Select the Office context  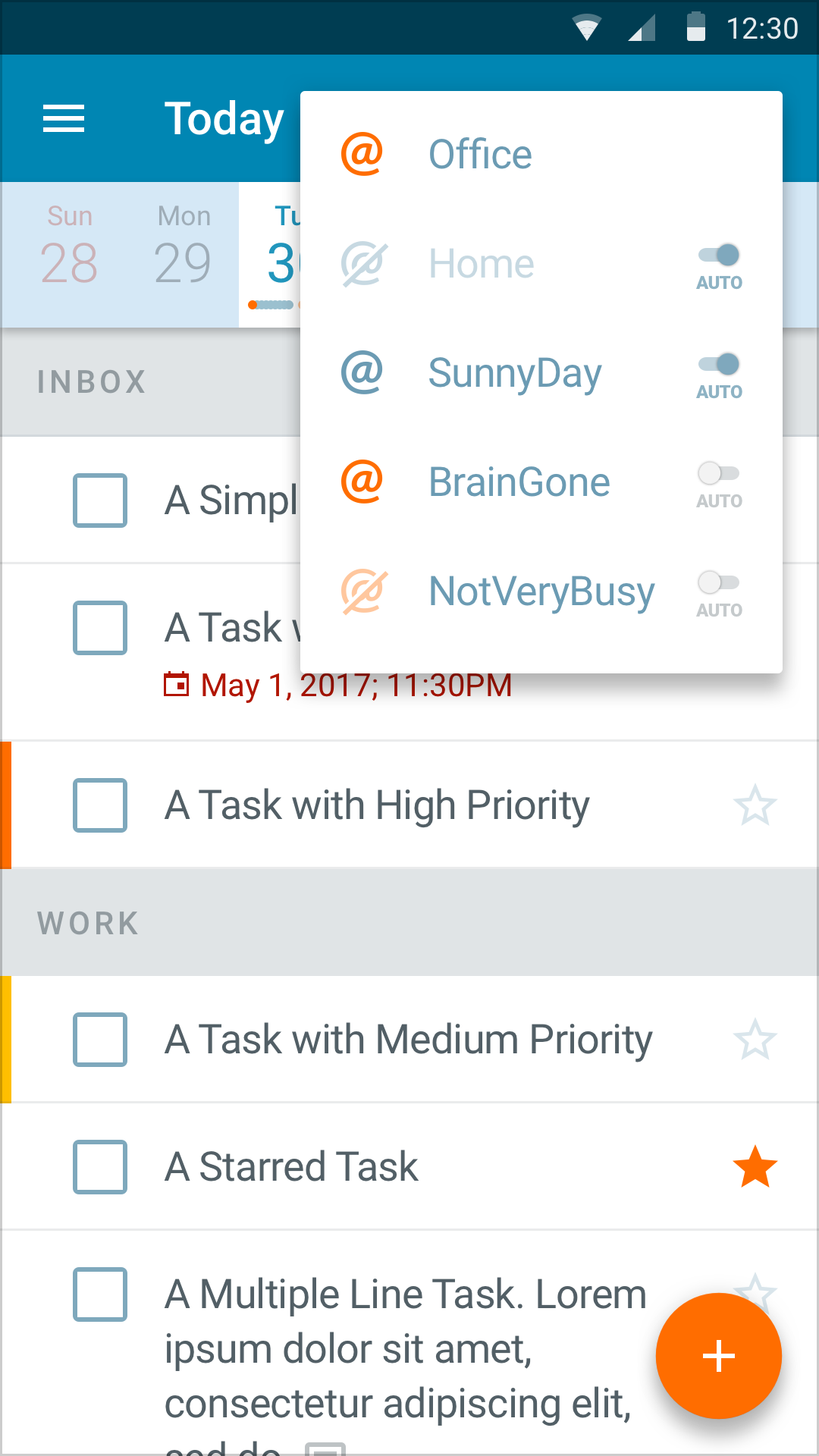pyautogui.click(x=541, y=155)
